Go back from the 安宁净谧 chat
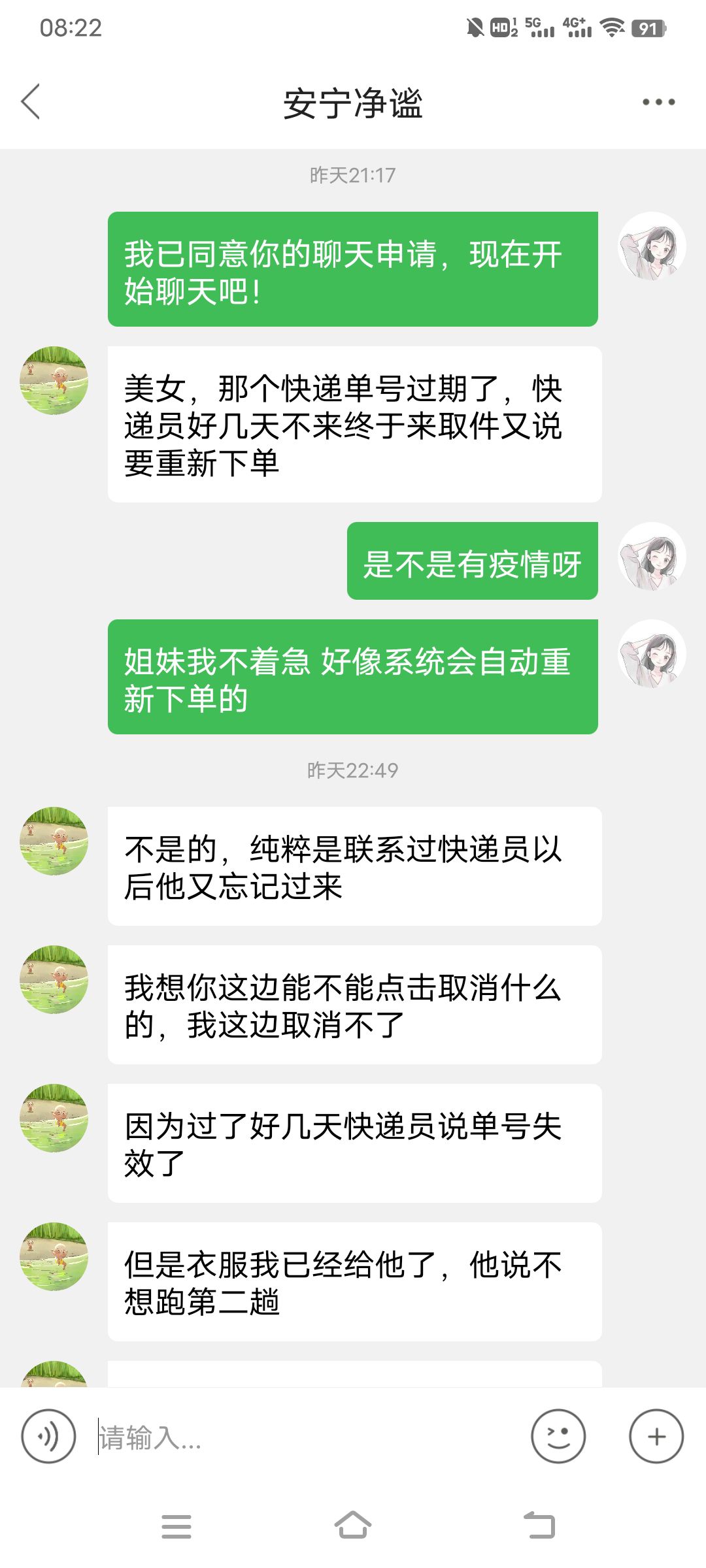This screenshot has width=706, height=1568. [31, 102]
